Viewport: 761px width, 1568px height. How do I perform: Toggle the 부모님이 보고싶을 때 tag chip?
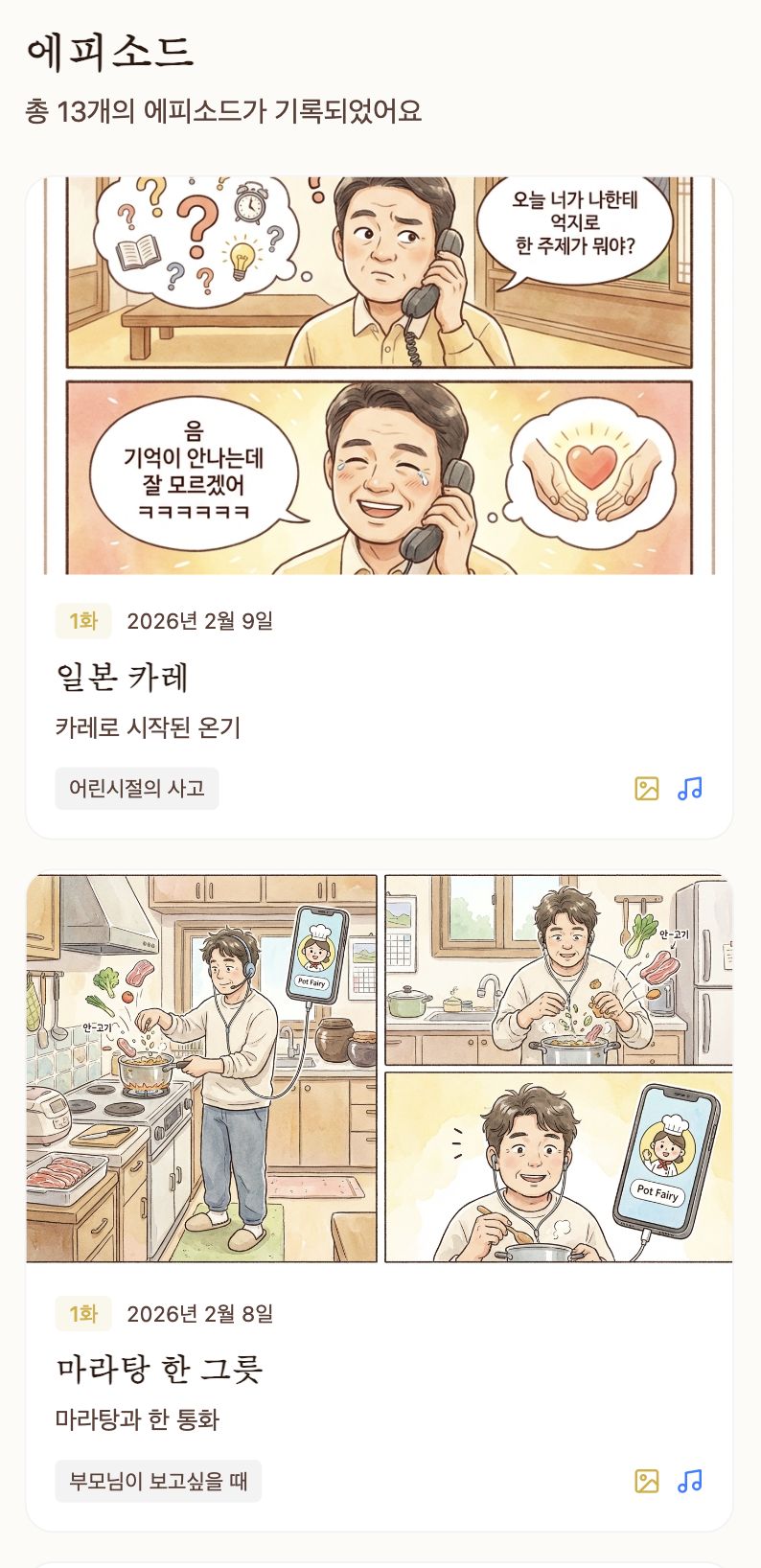157,1481
